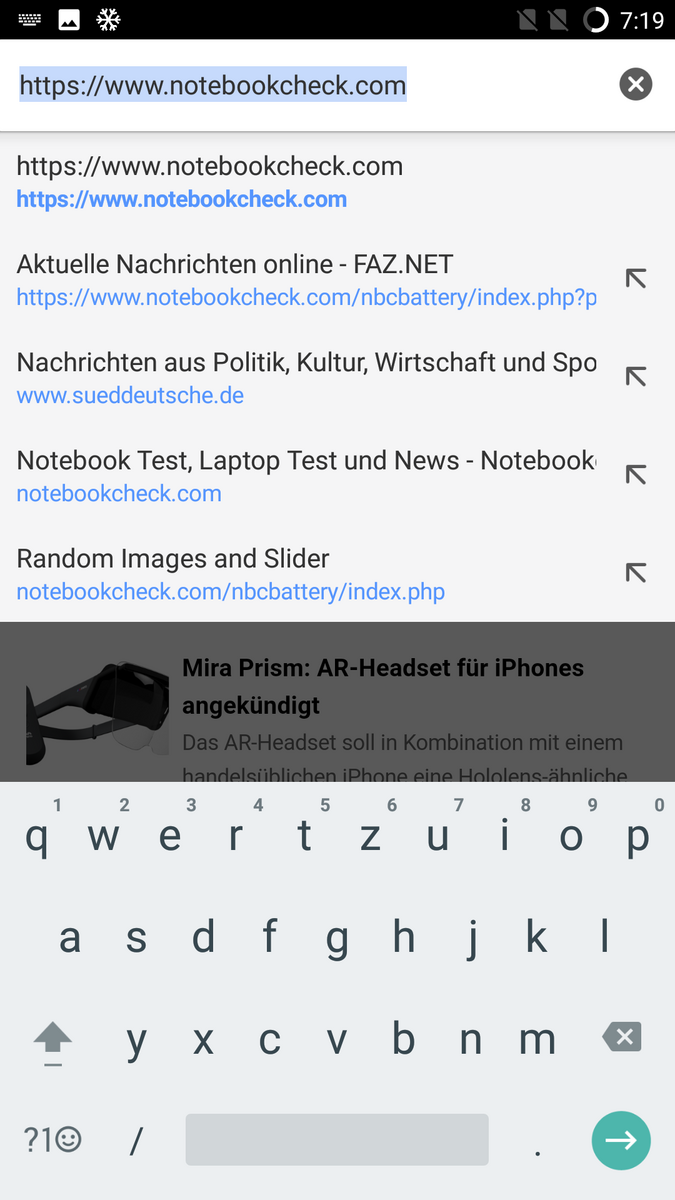The image size is (675, 1200).
Task: Open the top https://www.notebookcheck.com suggestion
Action: pyautogui.click(x=210, y=182)
